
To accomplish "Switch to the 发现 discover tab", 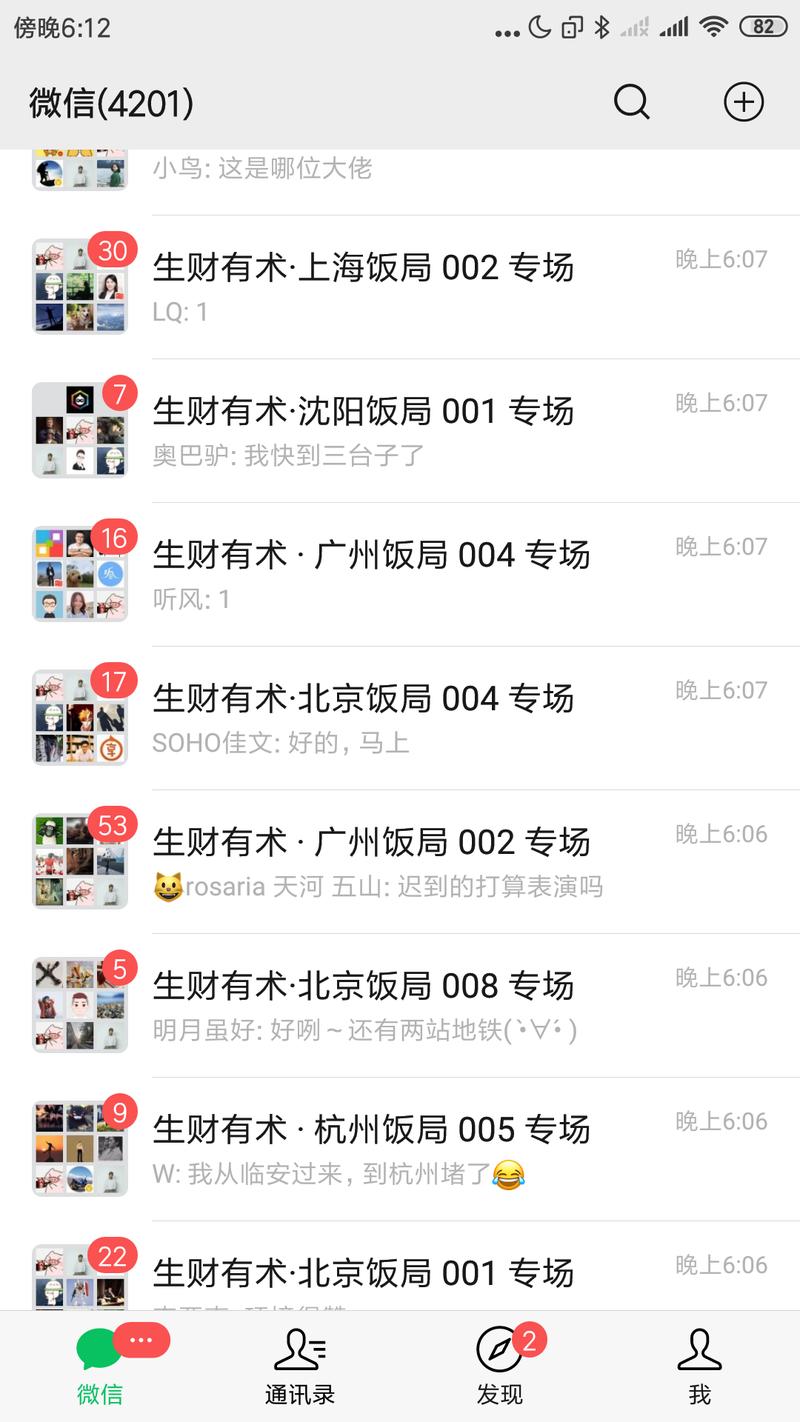I will 499,1366.
